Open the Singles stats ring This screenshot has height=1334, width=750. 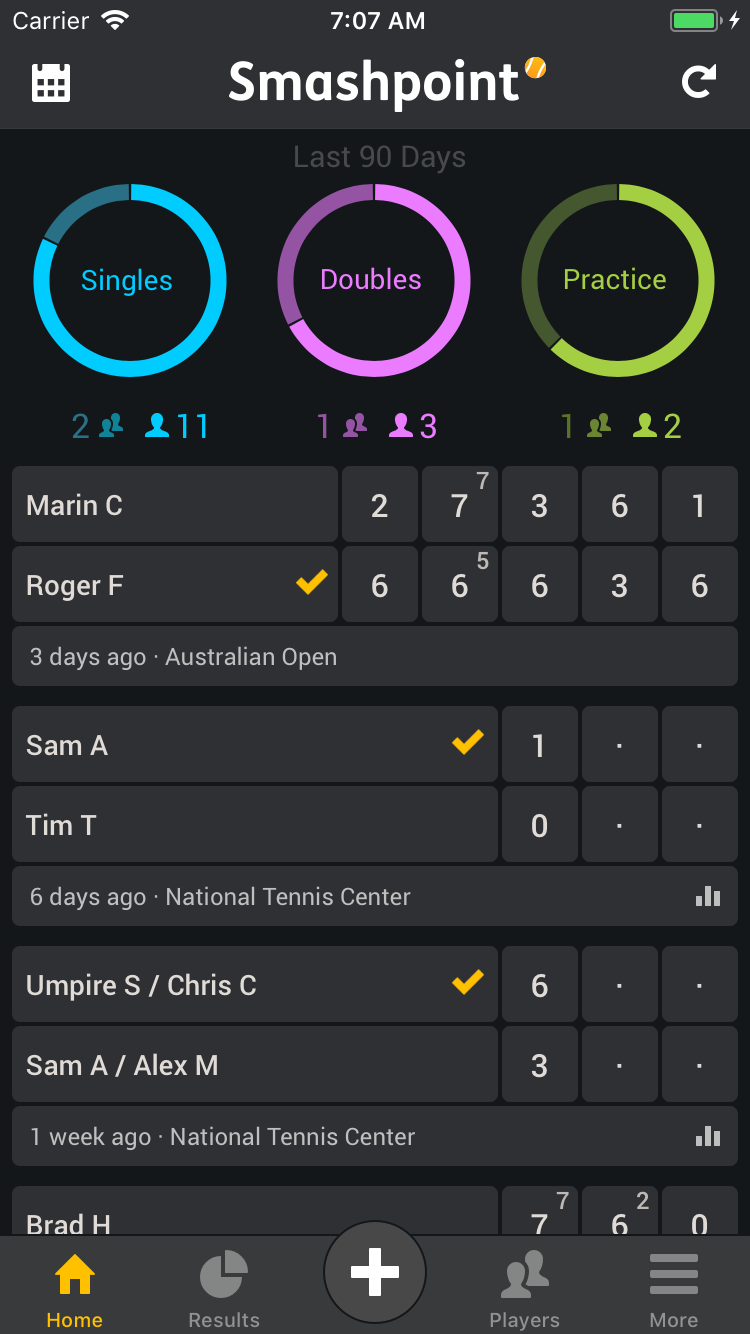pyautogui.click(x=130, y=281)
